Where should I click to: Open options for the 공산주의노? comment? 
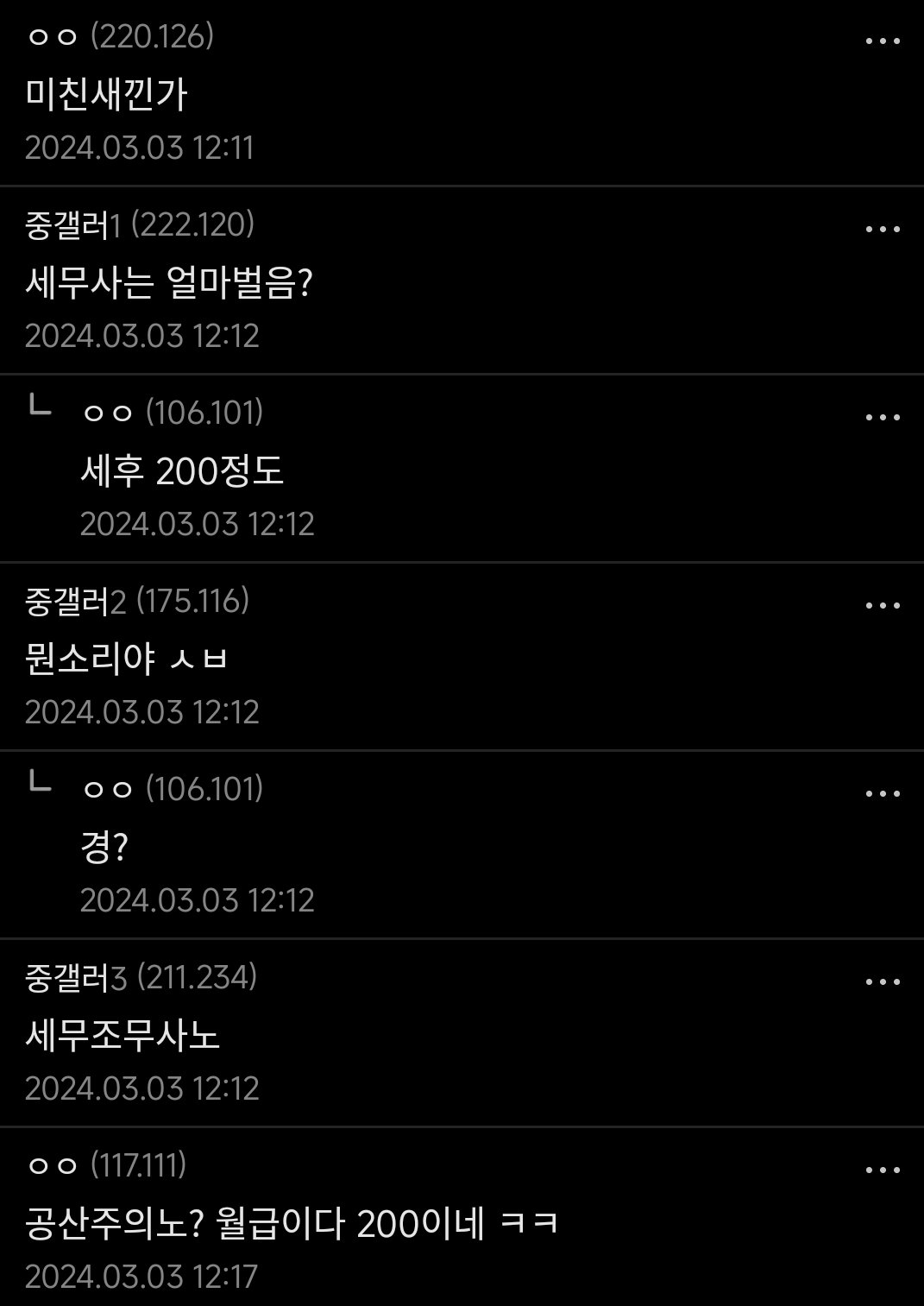(x=883, y=1170)
